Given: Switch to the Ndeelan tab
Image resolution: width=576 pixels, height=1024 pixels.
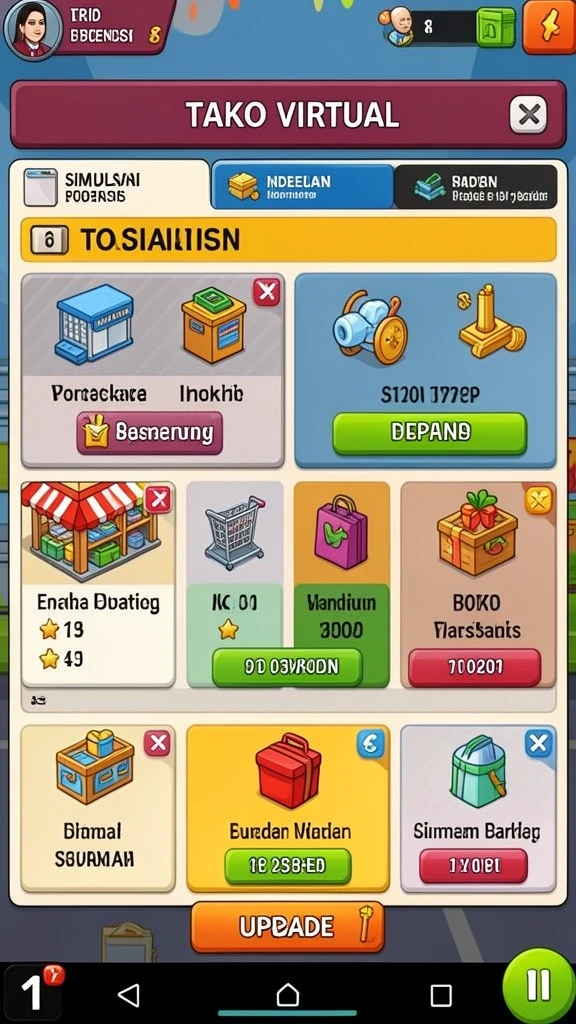Looking at the screenshot, I should tap(302, 186).
